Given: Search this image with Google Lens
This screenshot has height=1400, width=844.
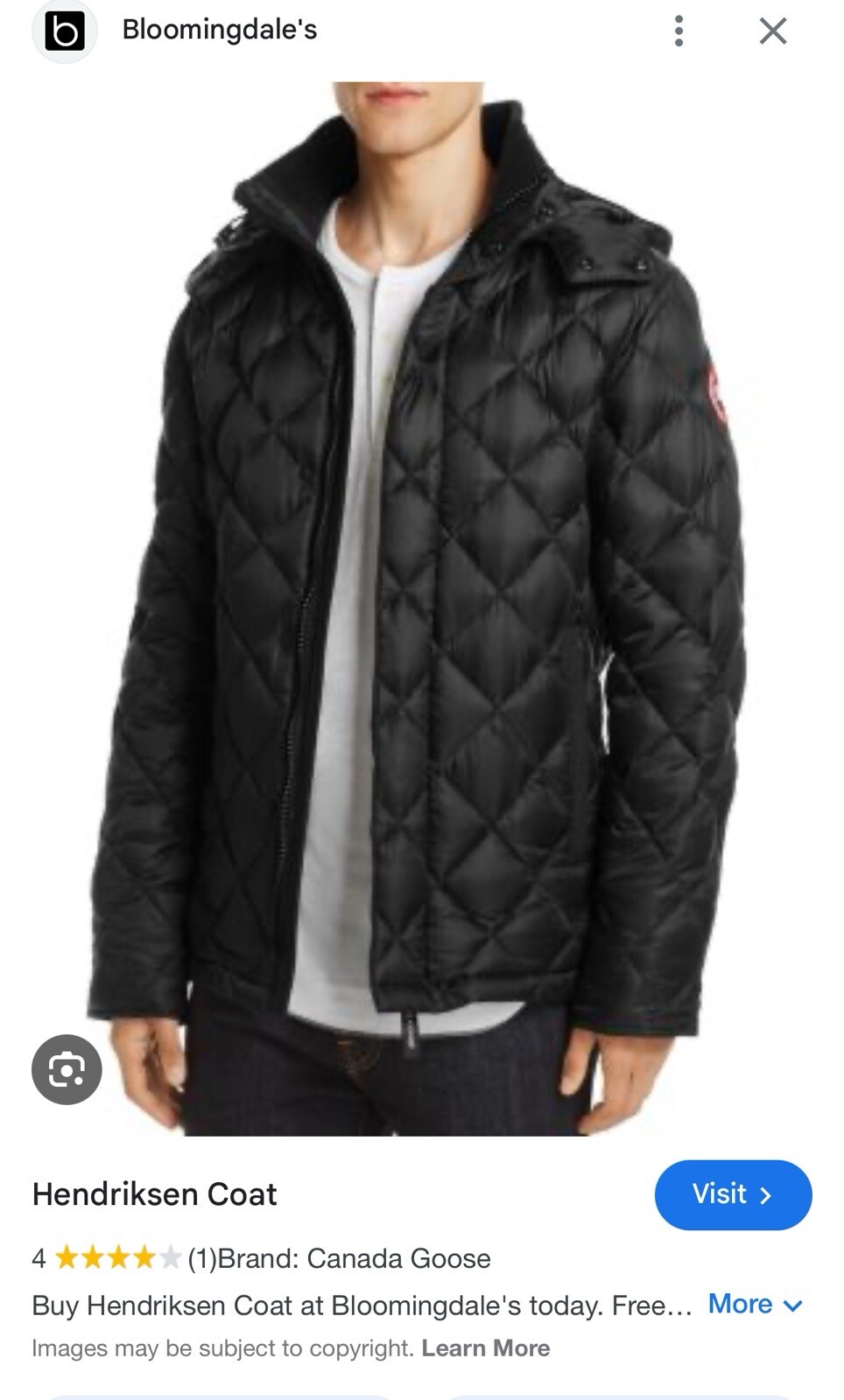Looking at the screenshot, I should (x=67, y=1069).
